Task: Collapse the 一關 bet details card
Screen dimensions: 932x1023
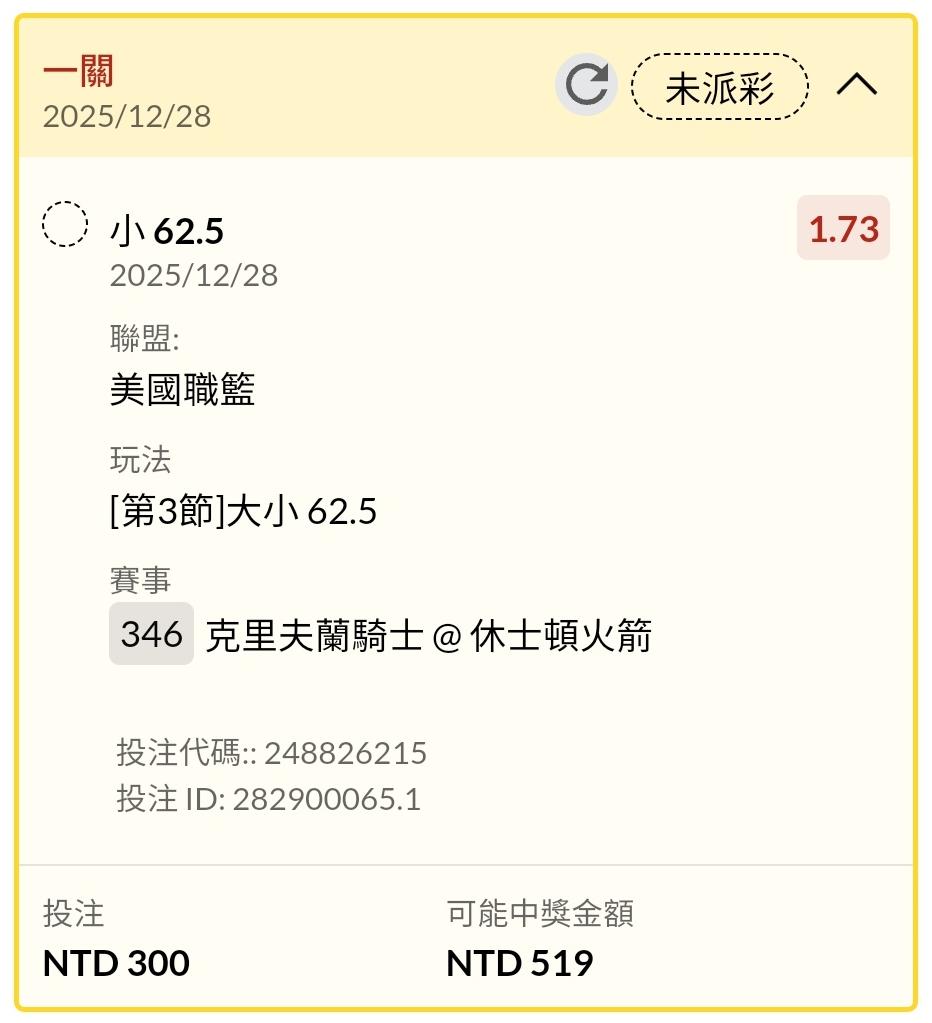Action: click(856, 86)
